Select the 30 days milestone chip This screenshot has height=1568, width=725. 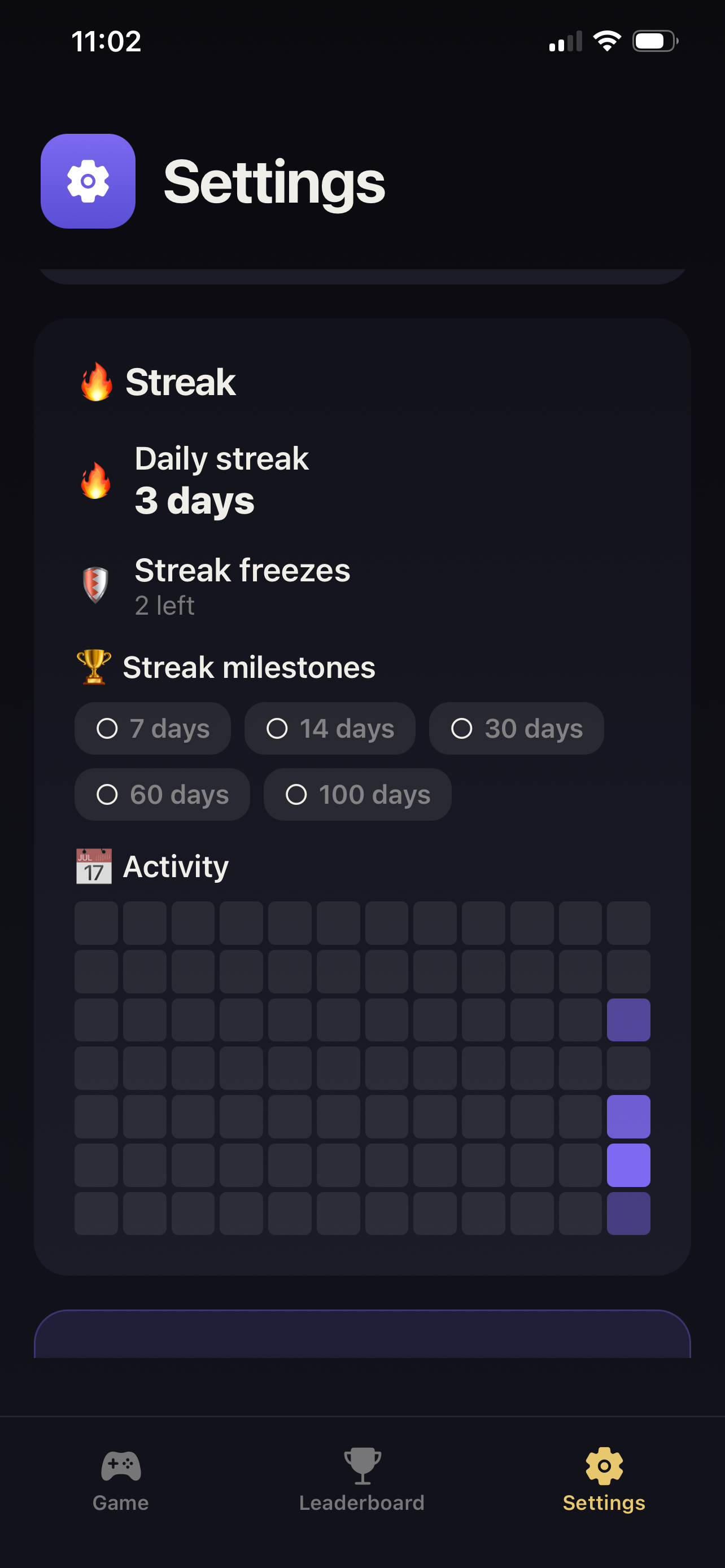516,728
